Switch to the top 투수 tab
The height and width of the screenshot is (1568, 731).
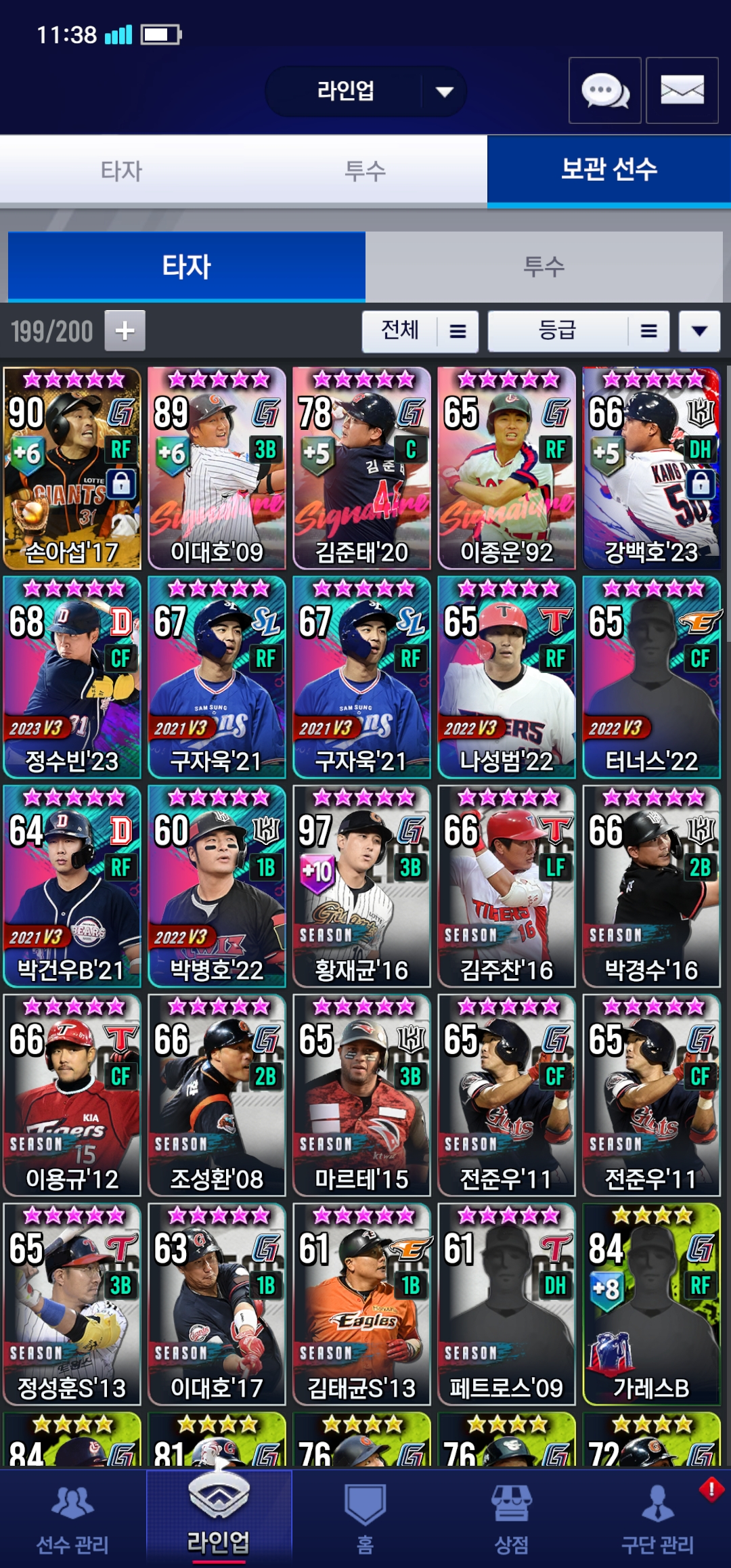click(365, 171)
